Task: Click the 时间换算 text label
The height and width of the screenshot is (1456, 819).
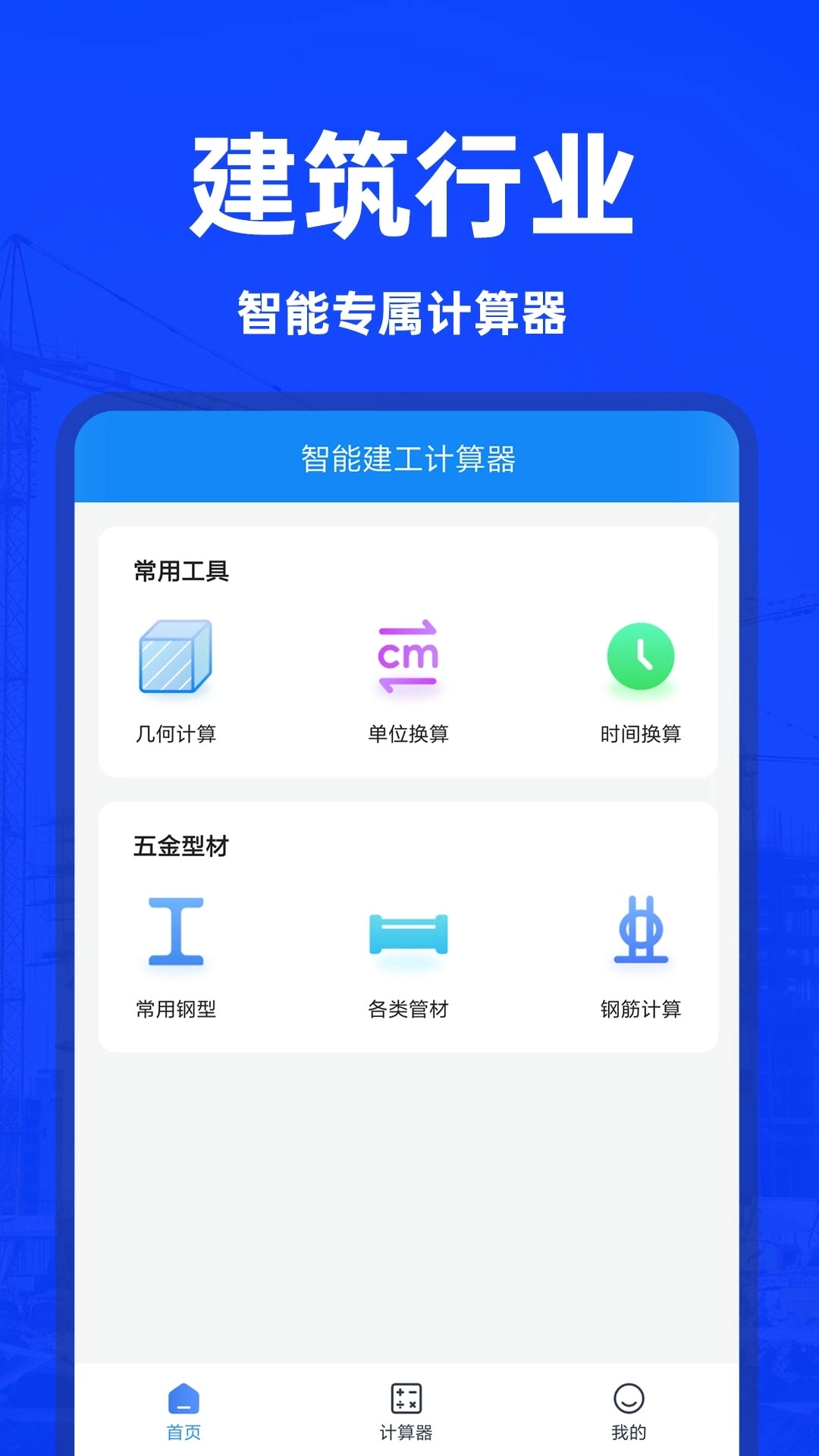Action: pyautogui.click(x=641, y=734)
